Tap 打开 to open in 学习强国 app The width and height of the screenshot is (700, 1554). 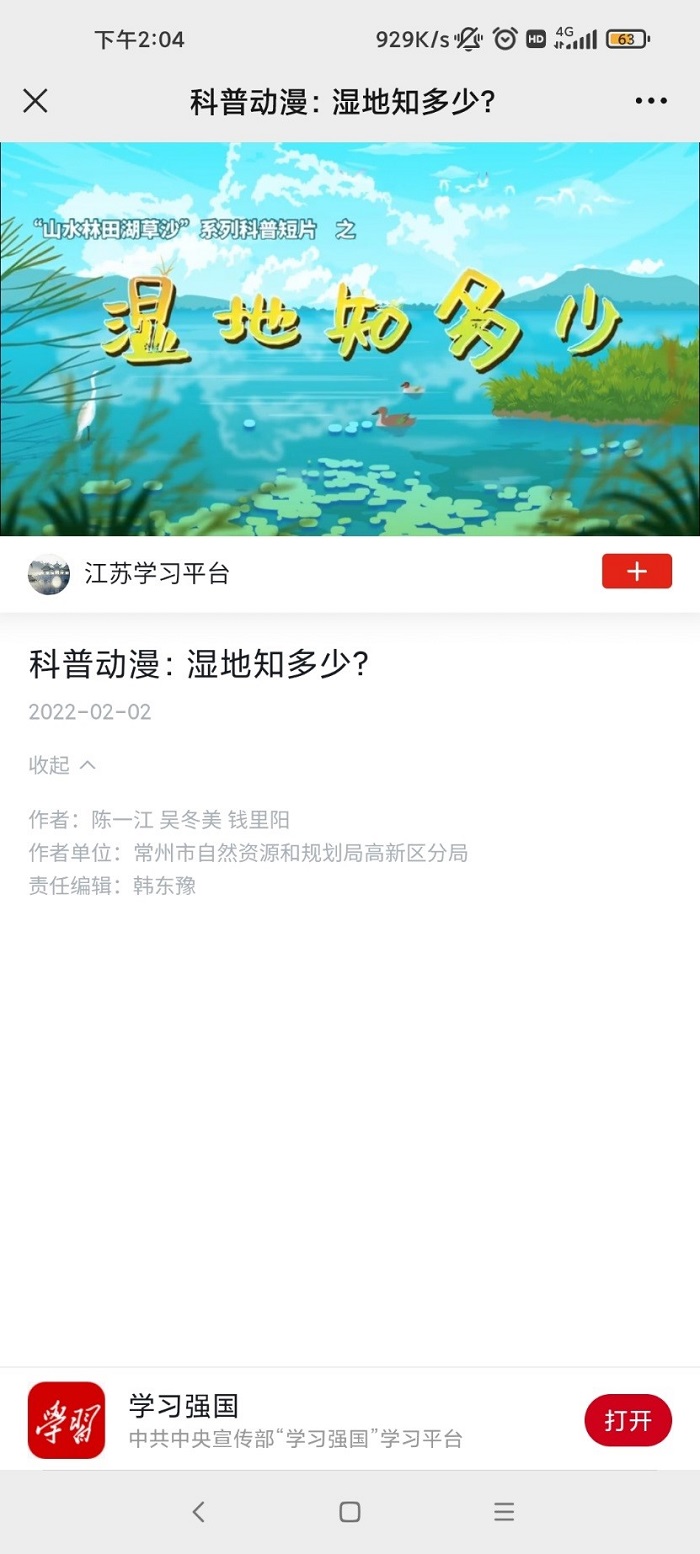click(627, 1420)
